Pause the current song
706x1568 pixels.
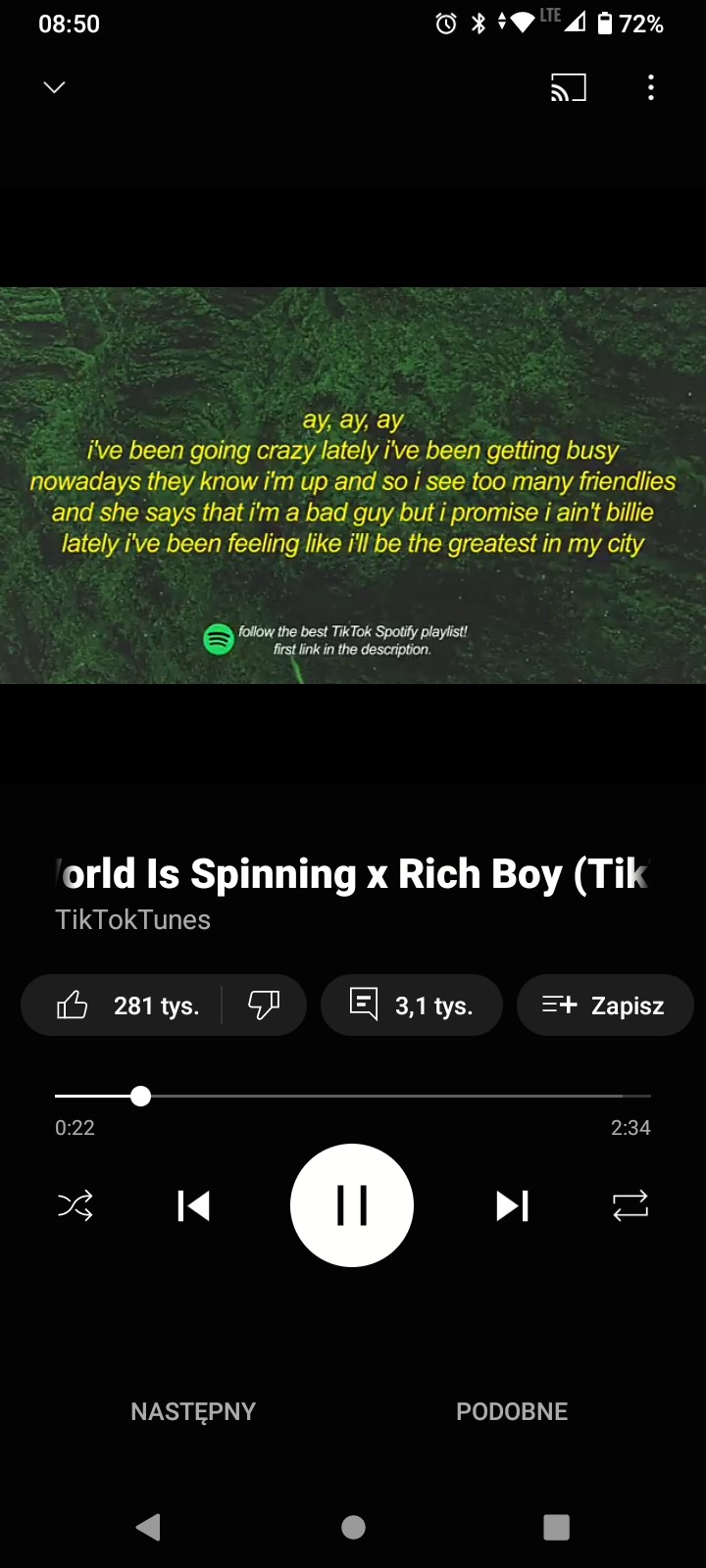tap(352, 1205)
